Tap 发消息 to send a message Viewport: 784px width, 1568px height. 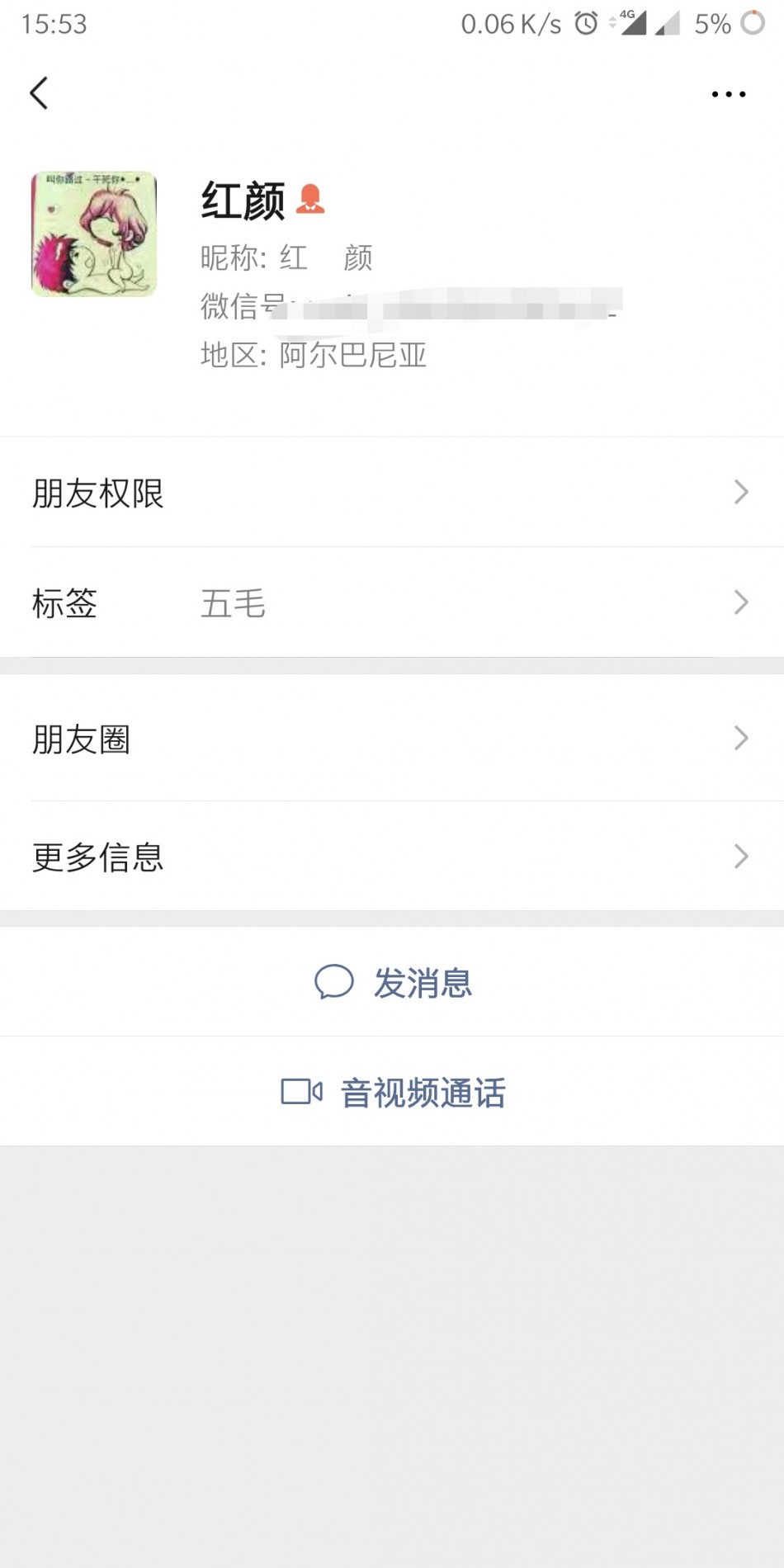(392, 982)
